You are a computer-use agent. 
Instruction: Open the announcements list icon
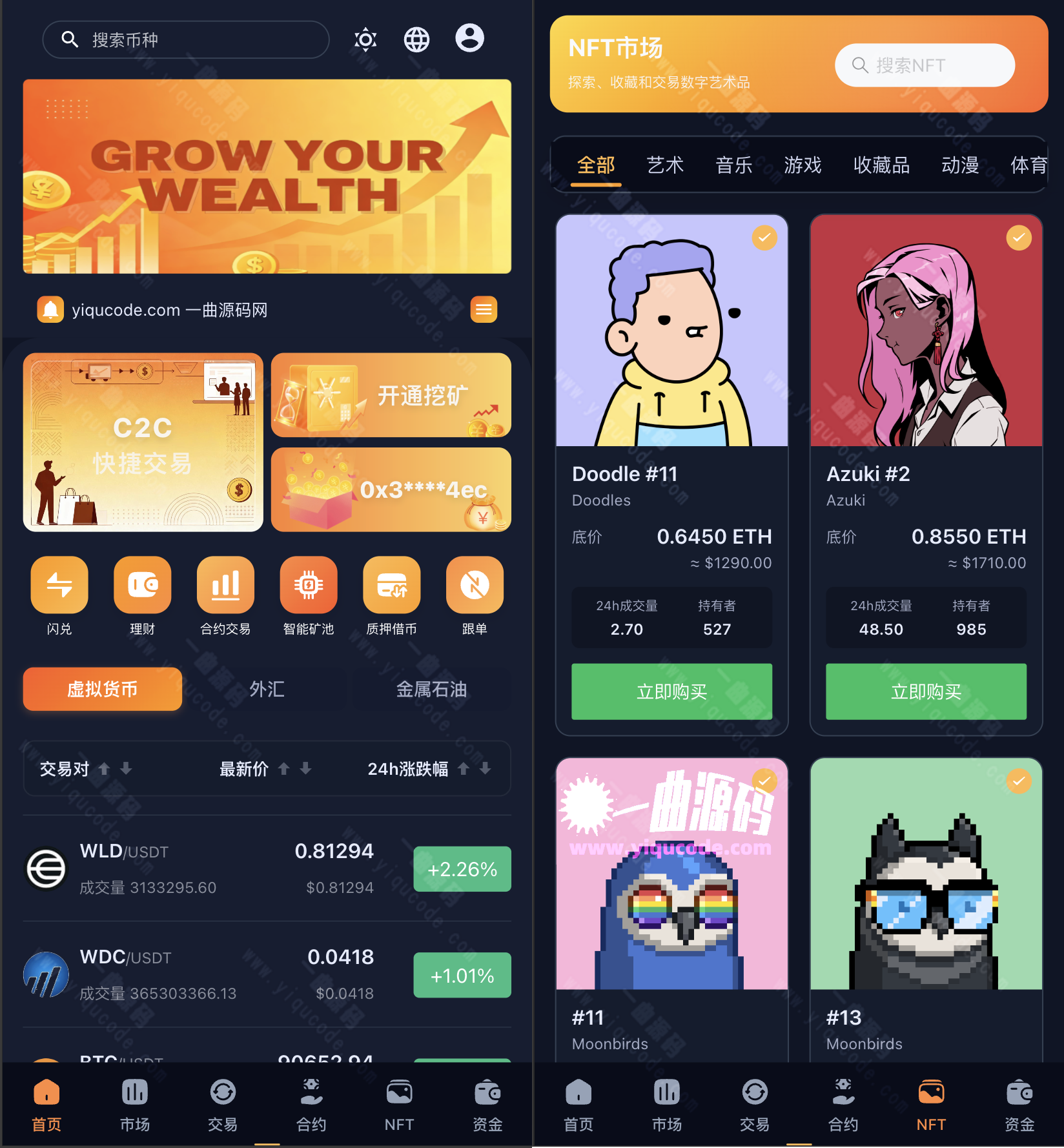click(x=484, y=310)
